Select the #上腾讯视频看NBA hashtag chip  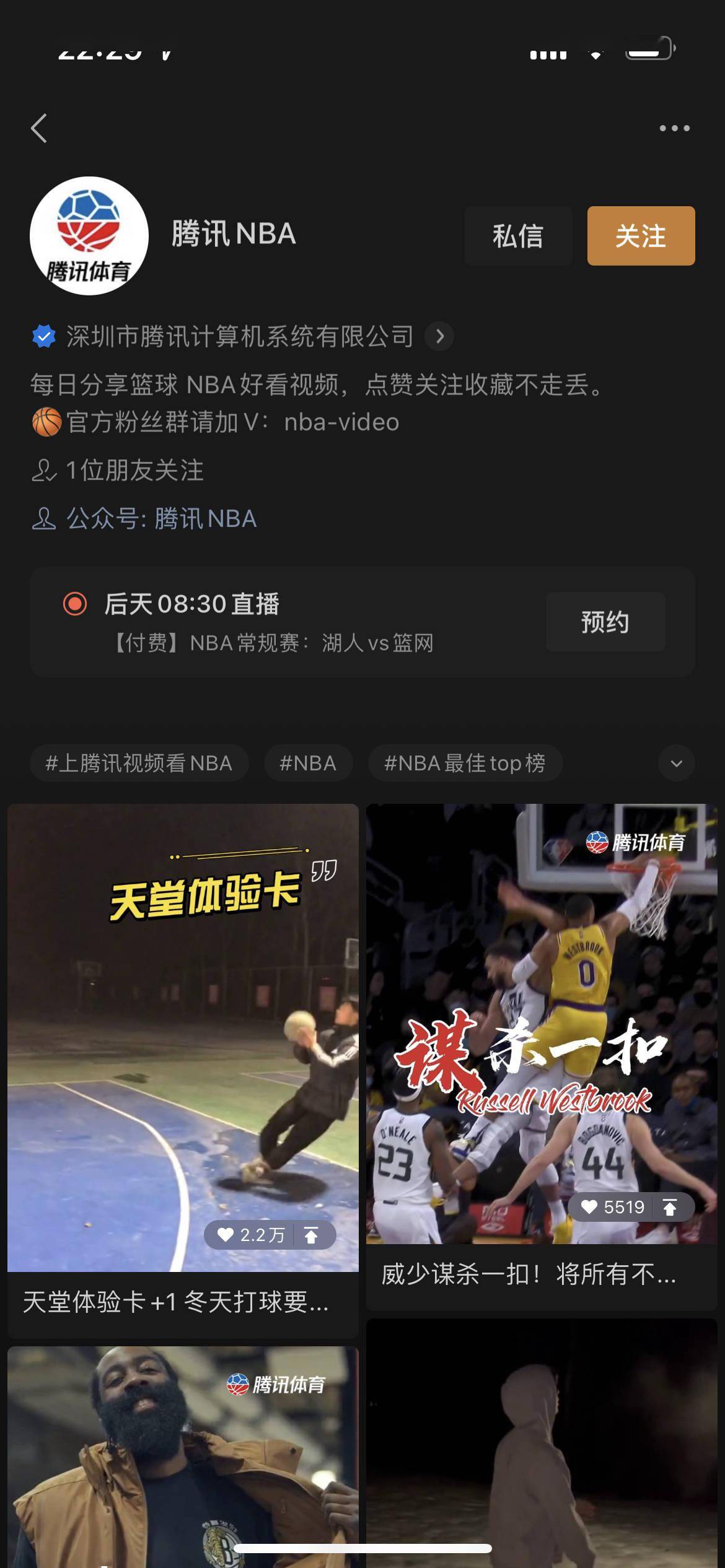click(x=139, y=763)
